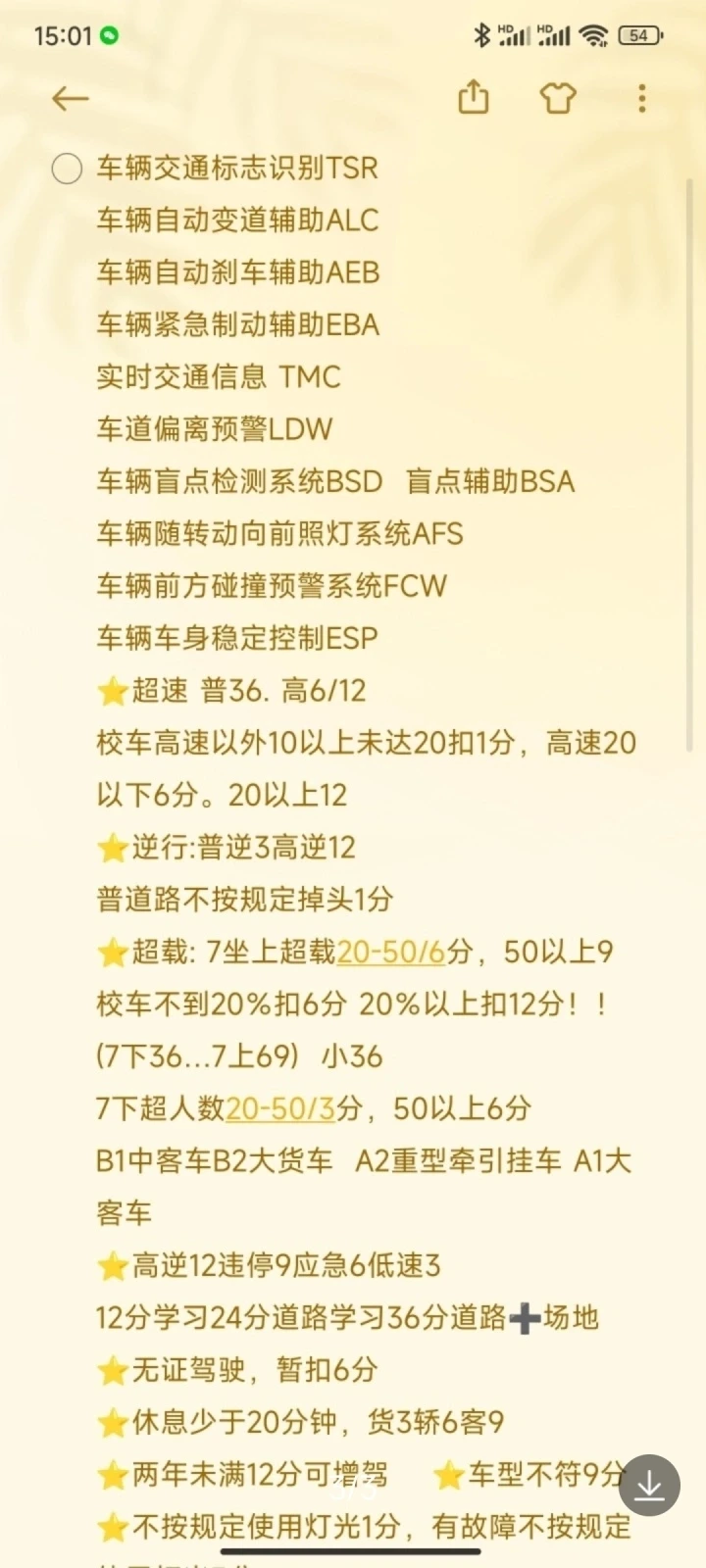Check the checkbox beside 车辆交通标志识别TSR
The width and height of the screenshot is (706, 1568).
coord(67,169)
